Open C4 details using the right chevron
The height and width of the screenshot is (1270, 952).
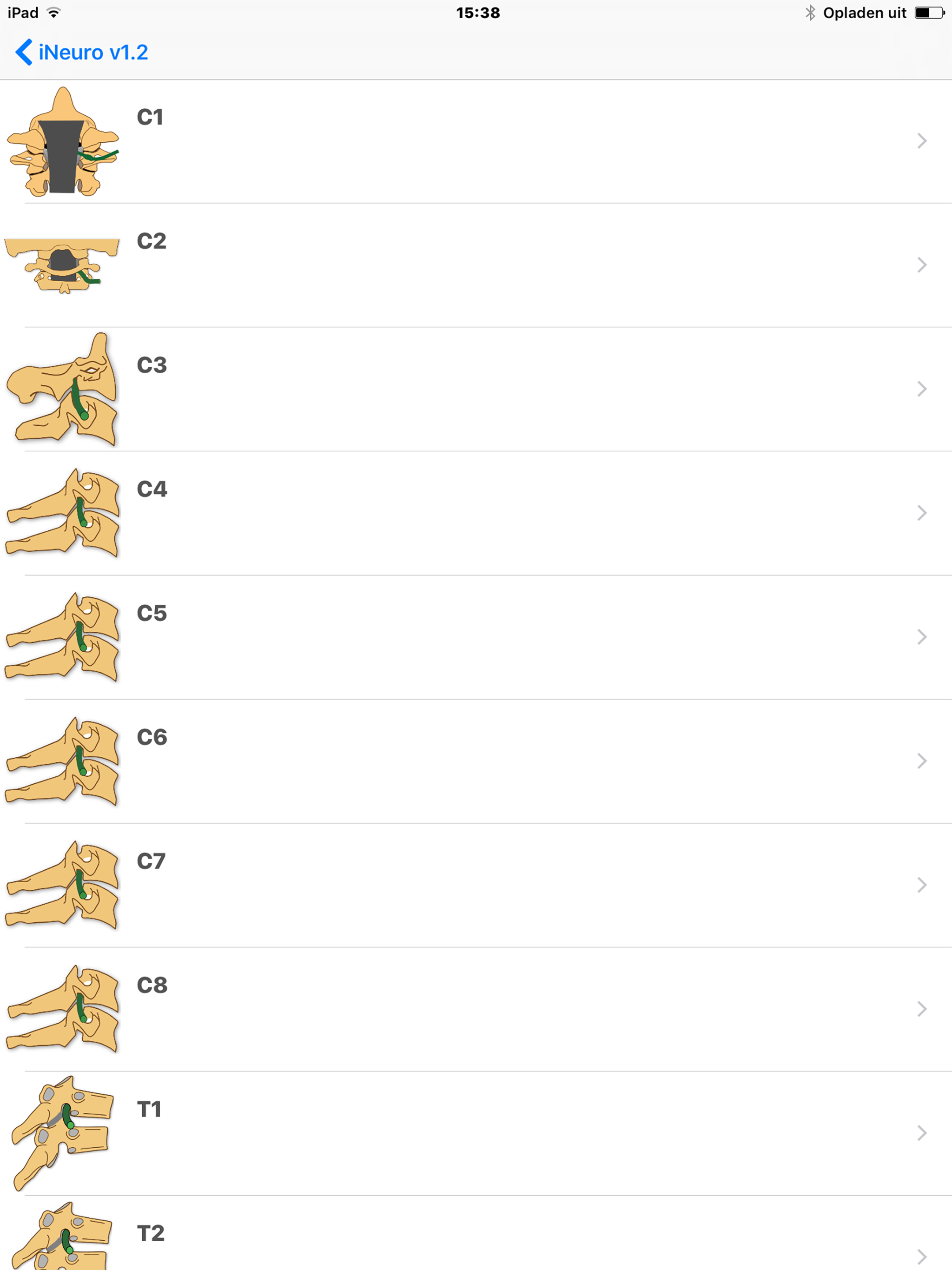(922, 513)
